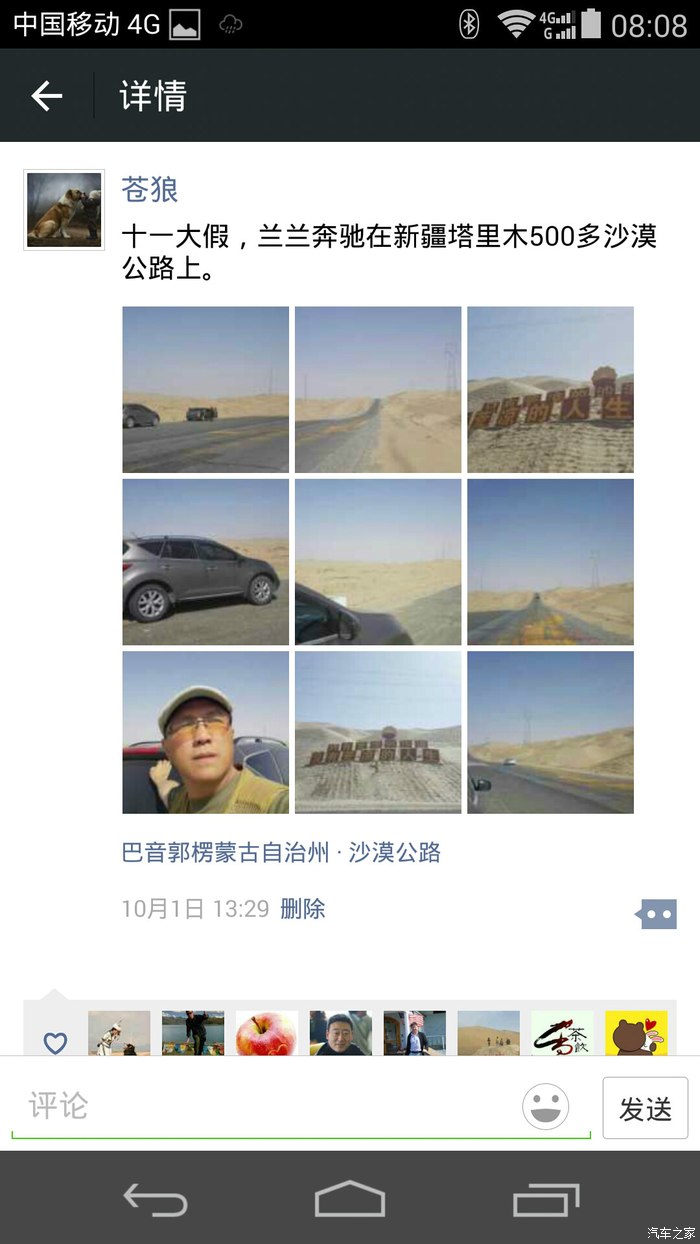
Task: Go back from the 详情 page
Action: click(x=47, y=96)
